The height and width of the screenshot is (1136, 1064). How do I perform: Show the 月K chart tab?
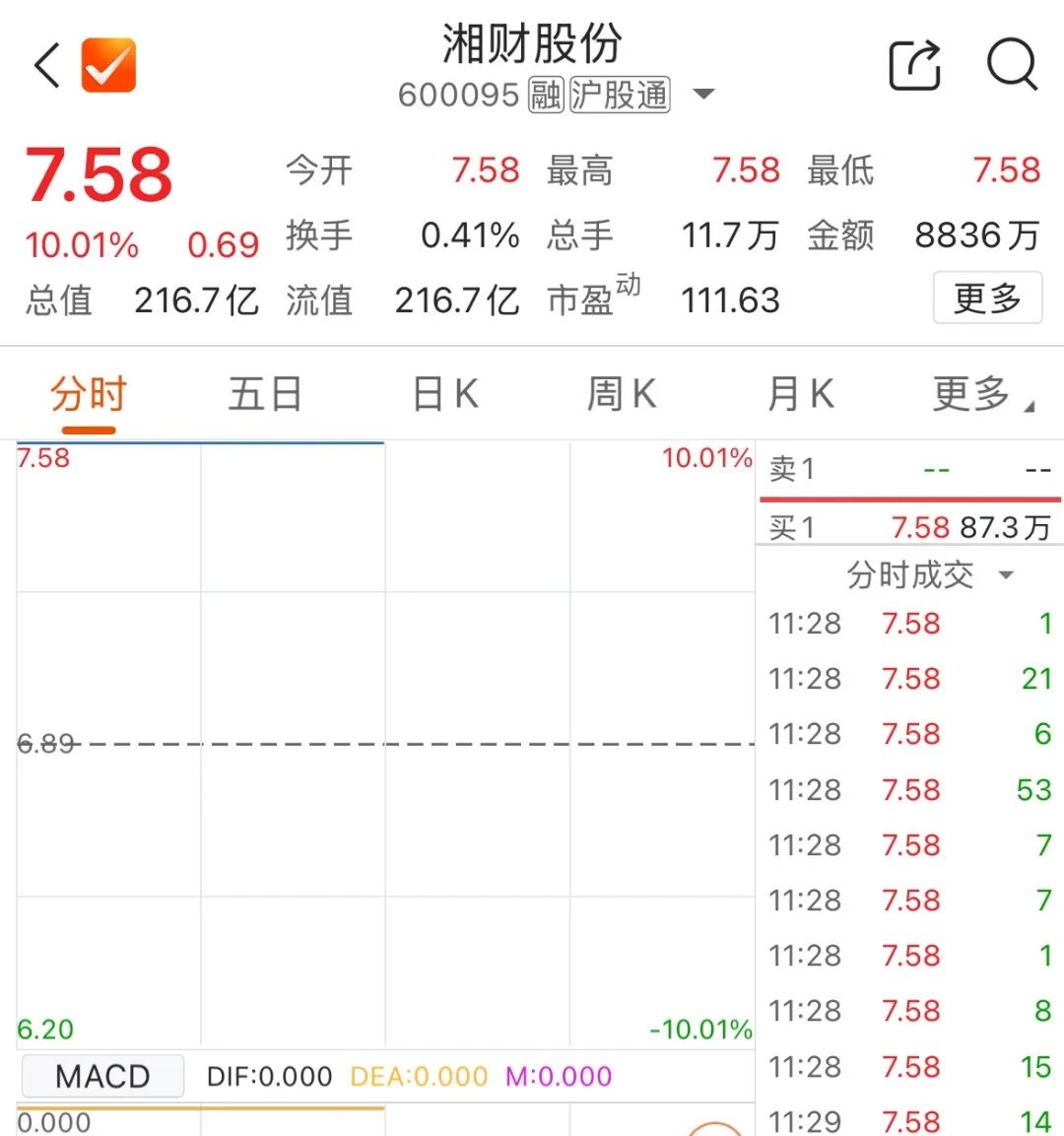[800, 395]
